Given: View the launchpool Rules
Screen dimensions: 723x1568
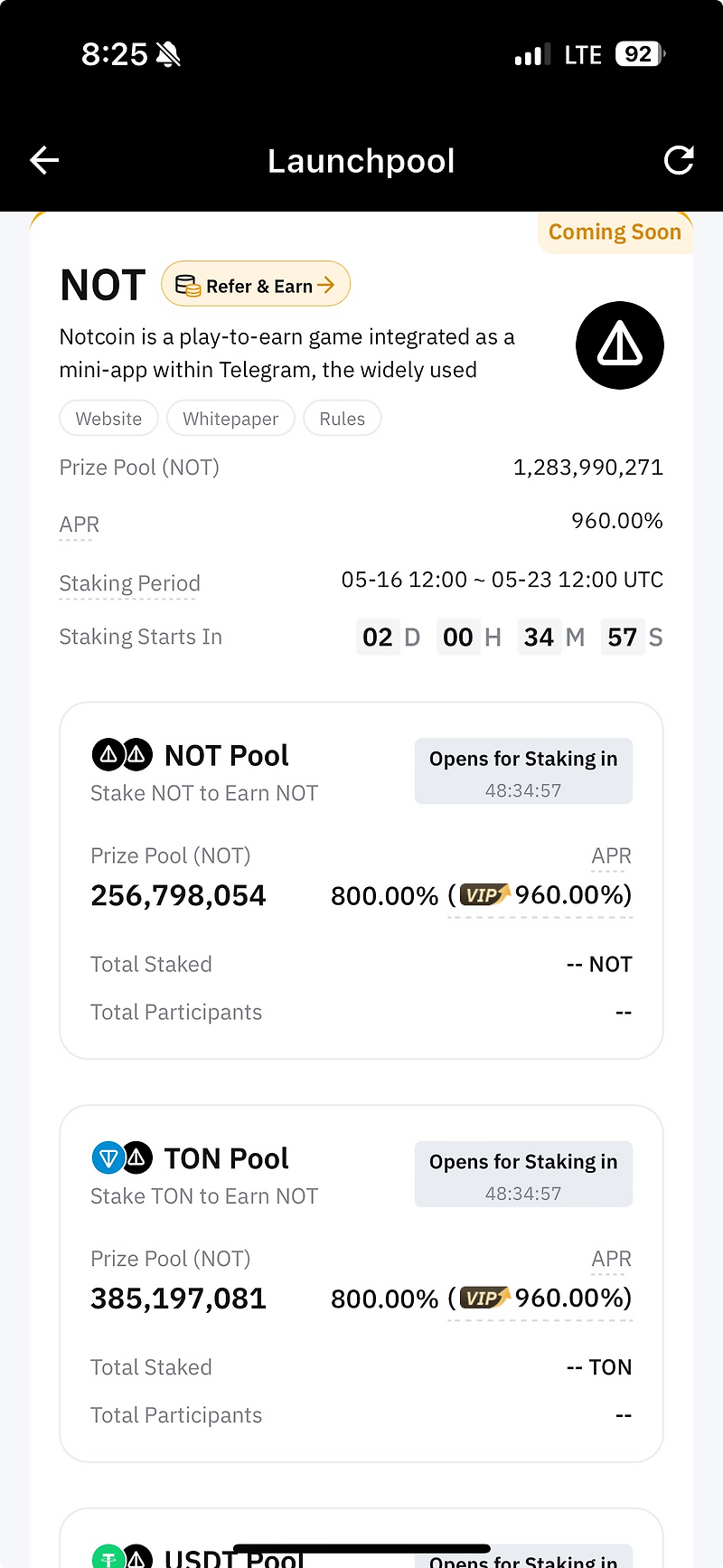Looking at the screenshot, I should [343, 418].
